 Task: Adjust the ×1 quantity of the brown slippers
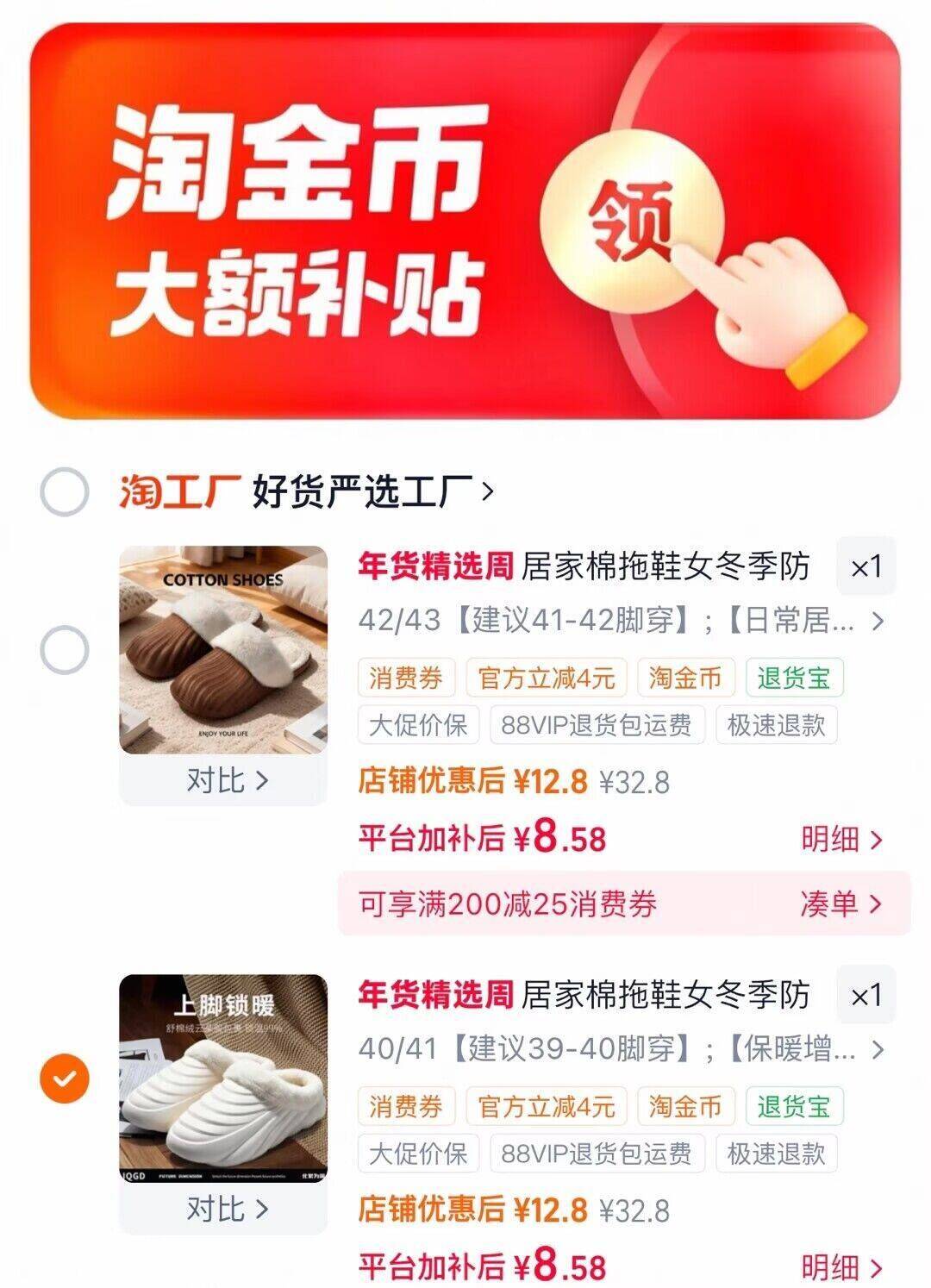point(866,566)
